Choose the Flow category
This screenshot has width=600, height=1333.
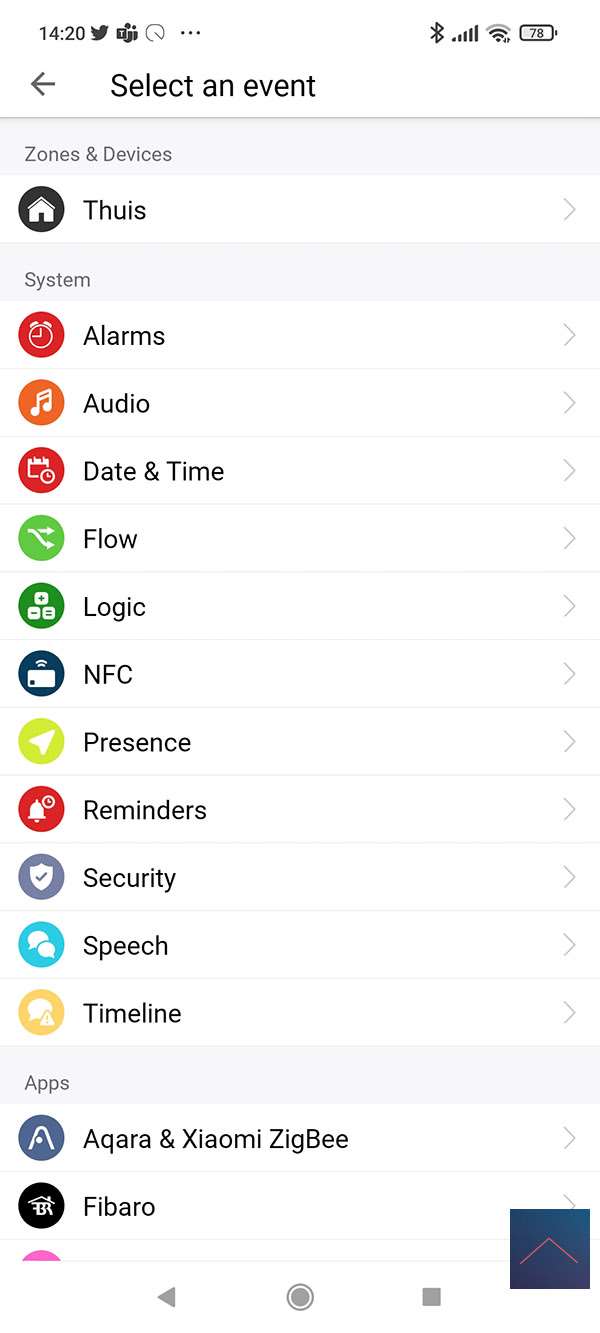pos(300,539)
